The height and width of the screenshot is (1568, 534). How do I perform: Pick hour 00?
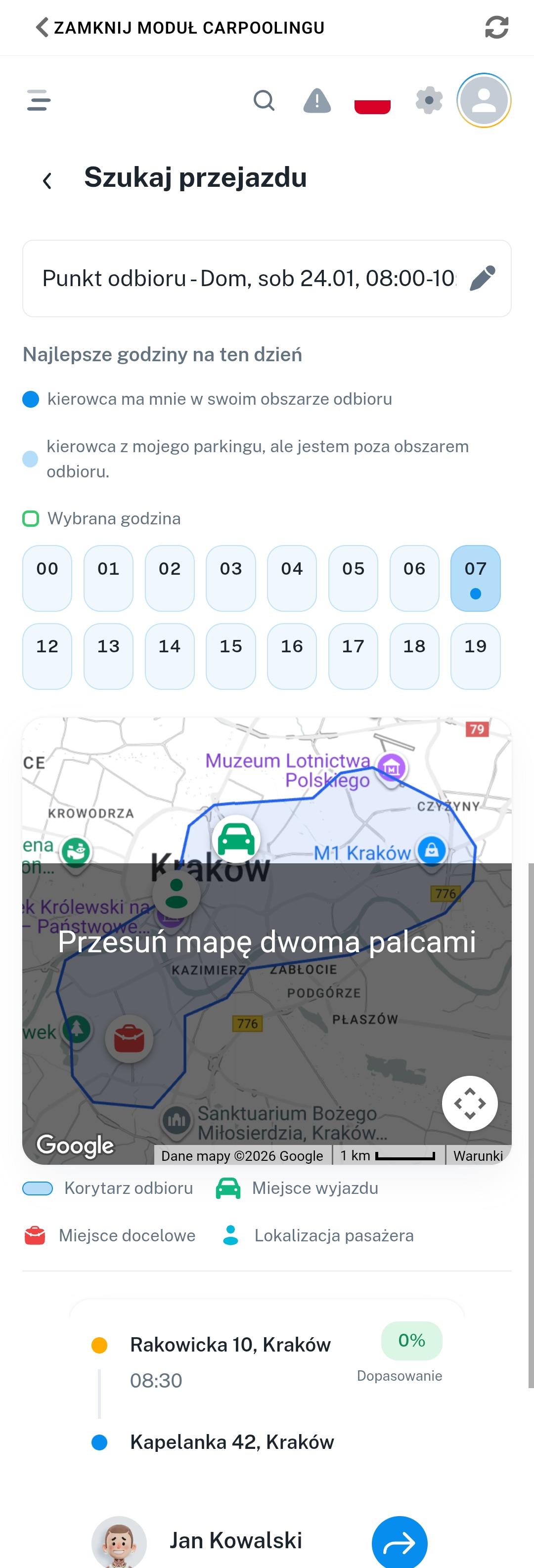tap(47, 578)
